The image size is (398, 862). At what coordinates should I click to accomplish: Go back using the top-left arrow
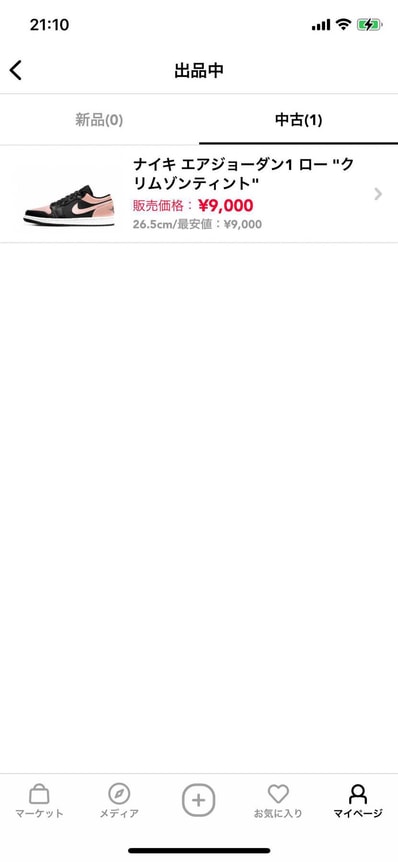pos(16,70)
